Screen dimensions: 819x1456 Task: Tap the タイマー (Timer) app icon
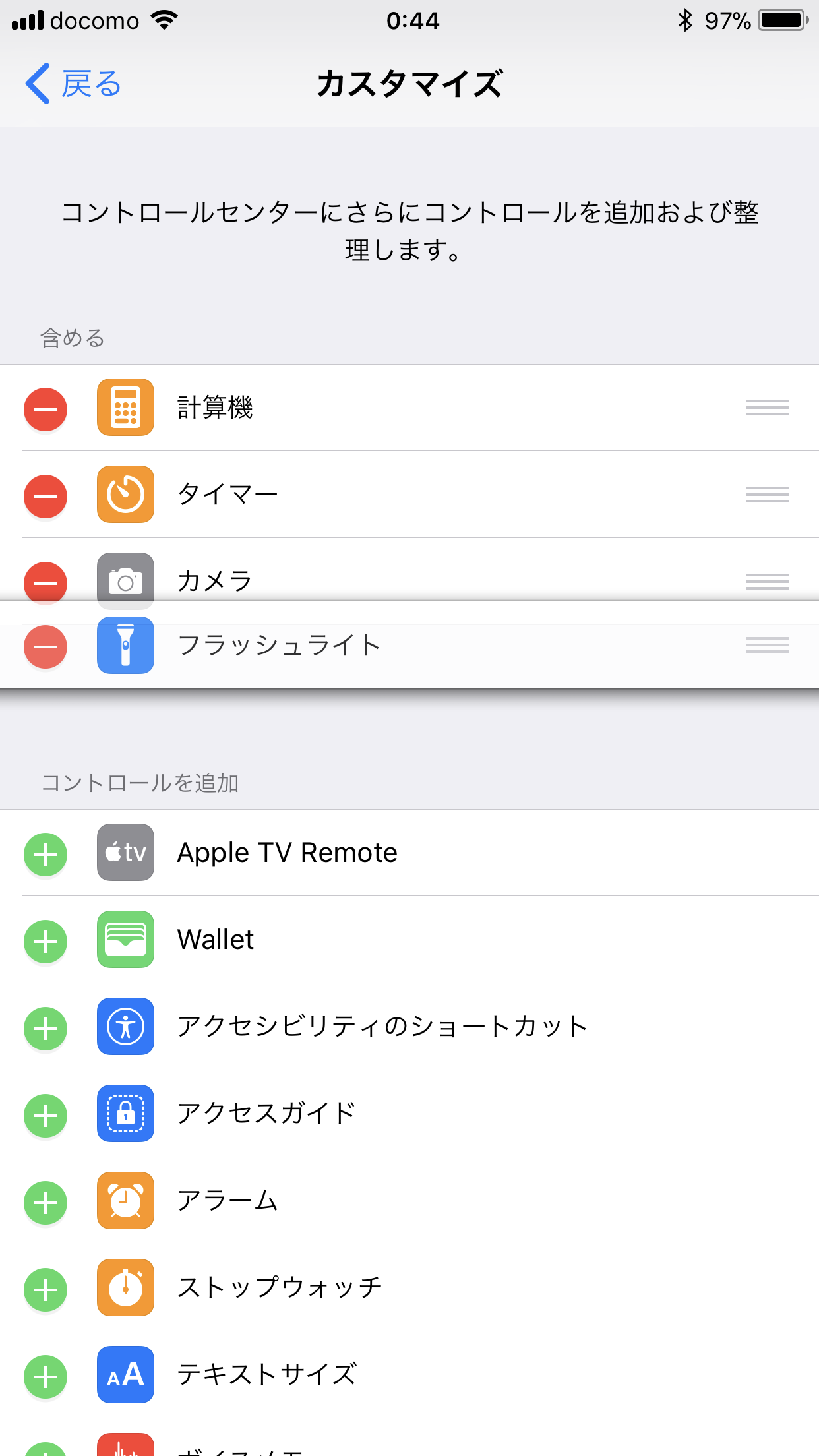(125, 495)
